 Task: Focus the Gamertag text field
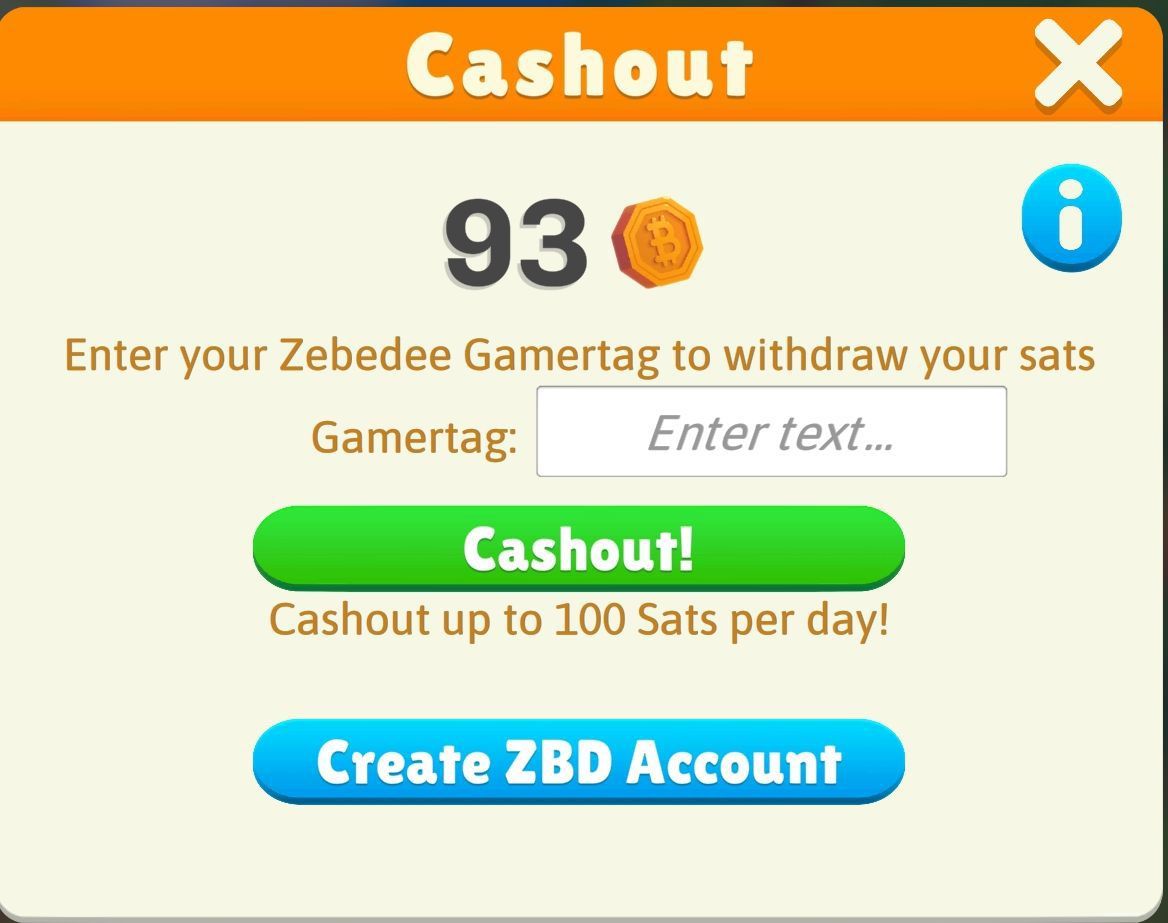771,432
